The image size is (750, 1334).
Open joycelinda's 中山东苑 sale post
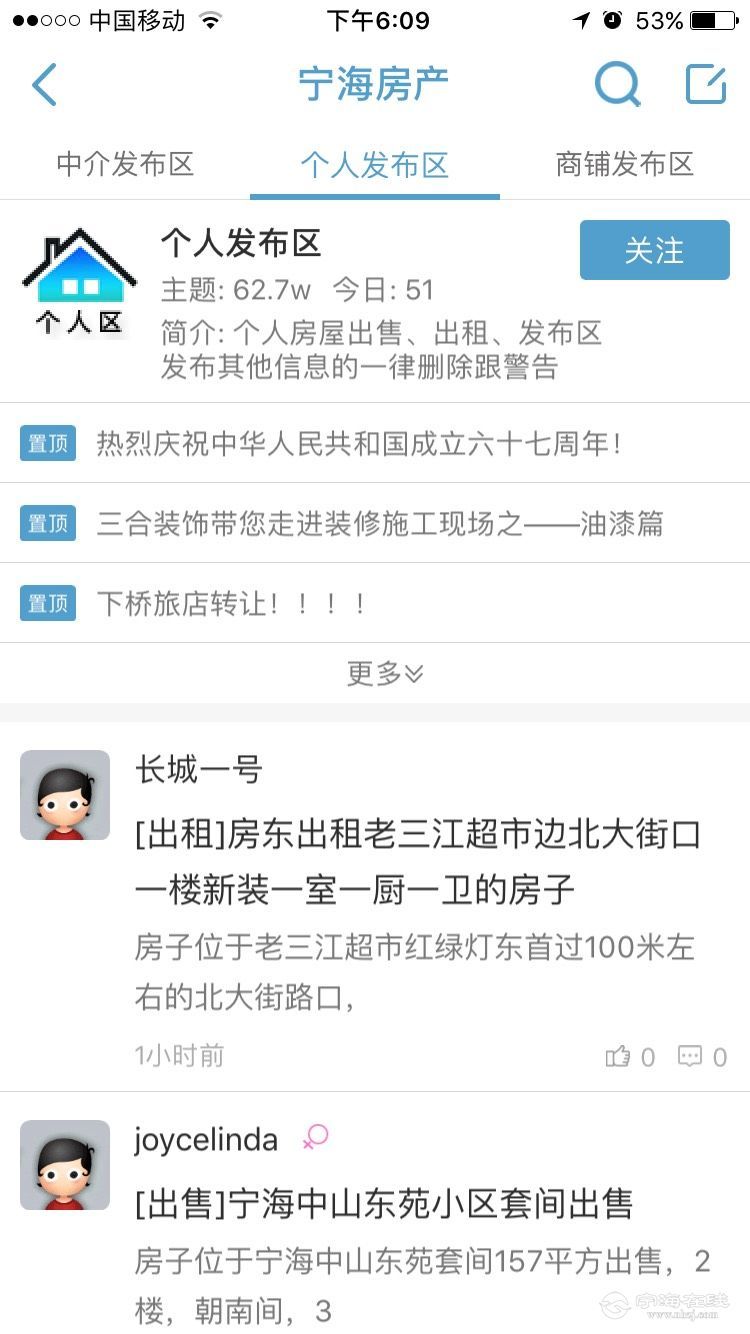385,1204
